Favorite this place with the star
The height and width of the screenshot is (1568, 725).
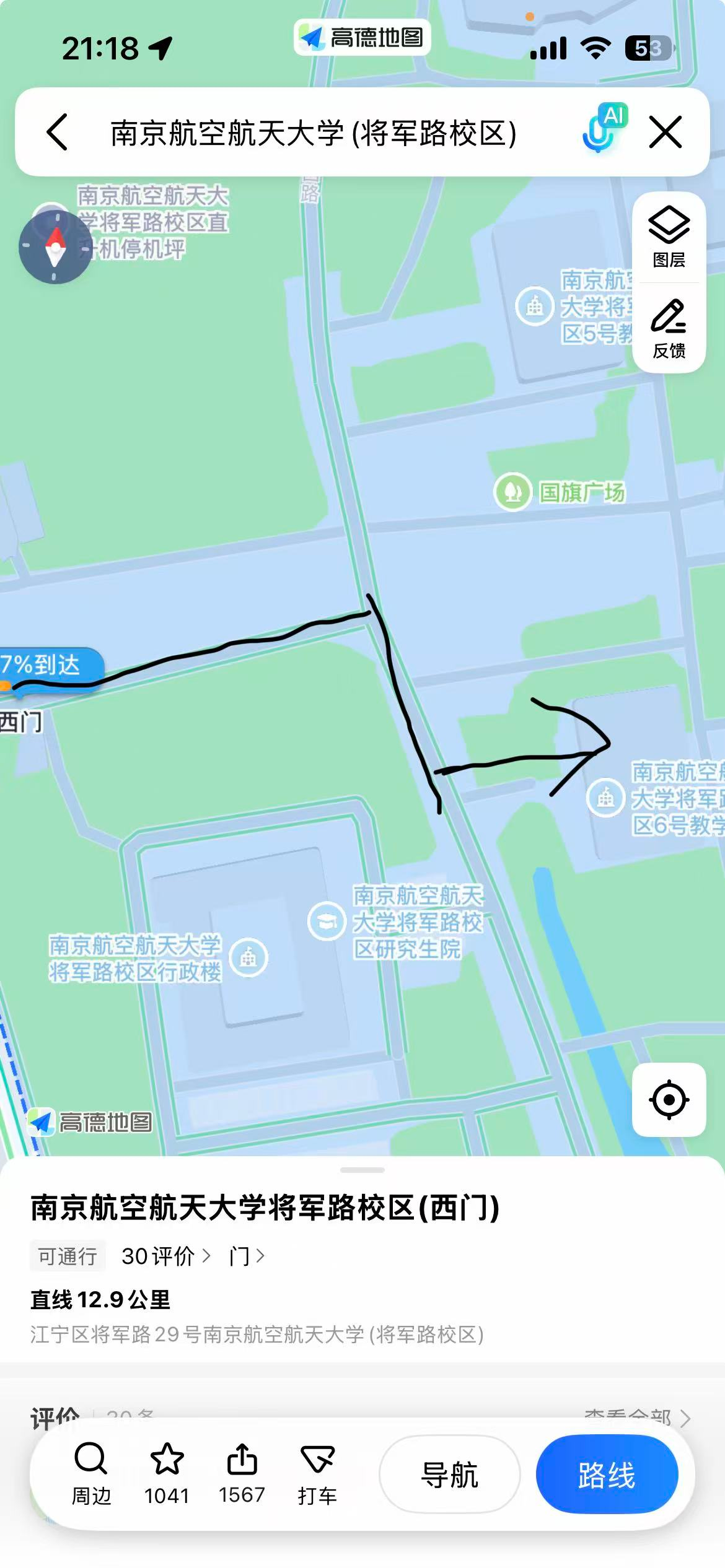point(167,1473)
